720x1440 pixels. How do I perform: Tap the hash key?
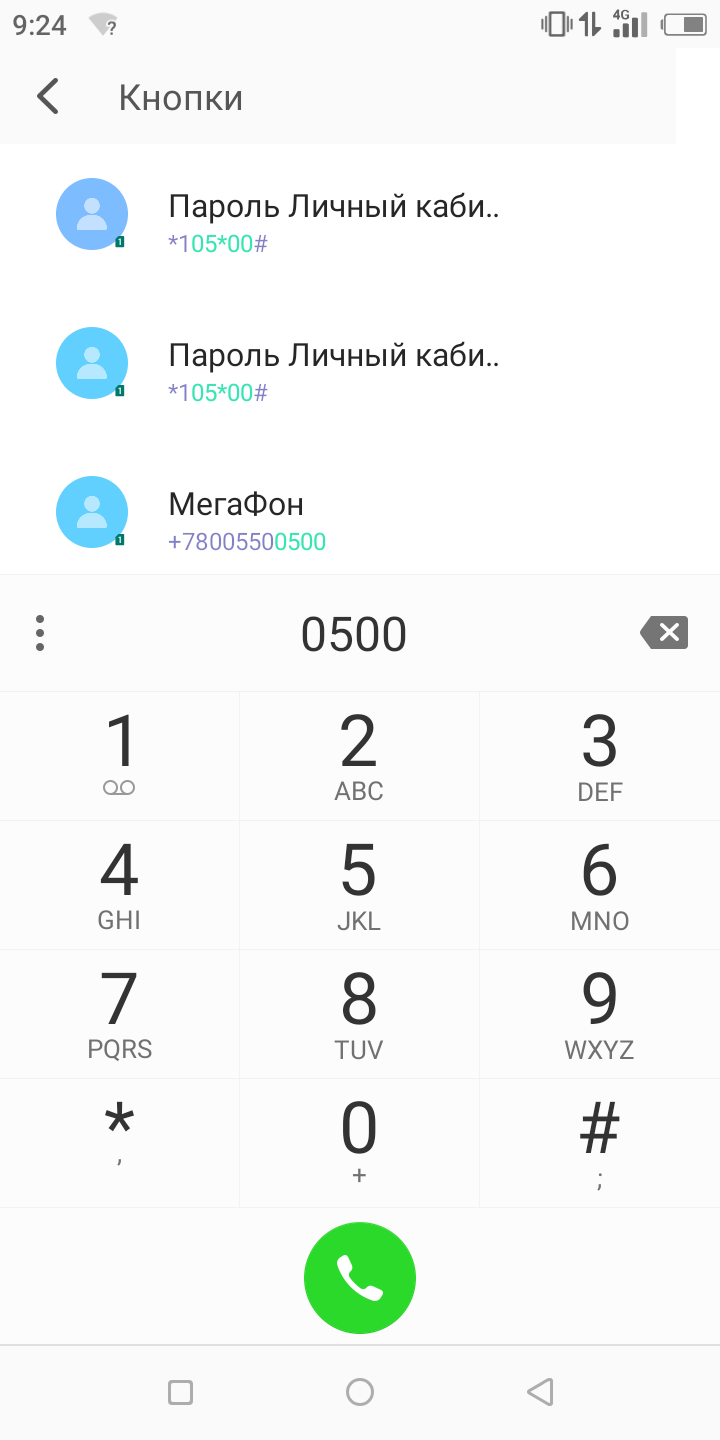(599, 1140)
